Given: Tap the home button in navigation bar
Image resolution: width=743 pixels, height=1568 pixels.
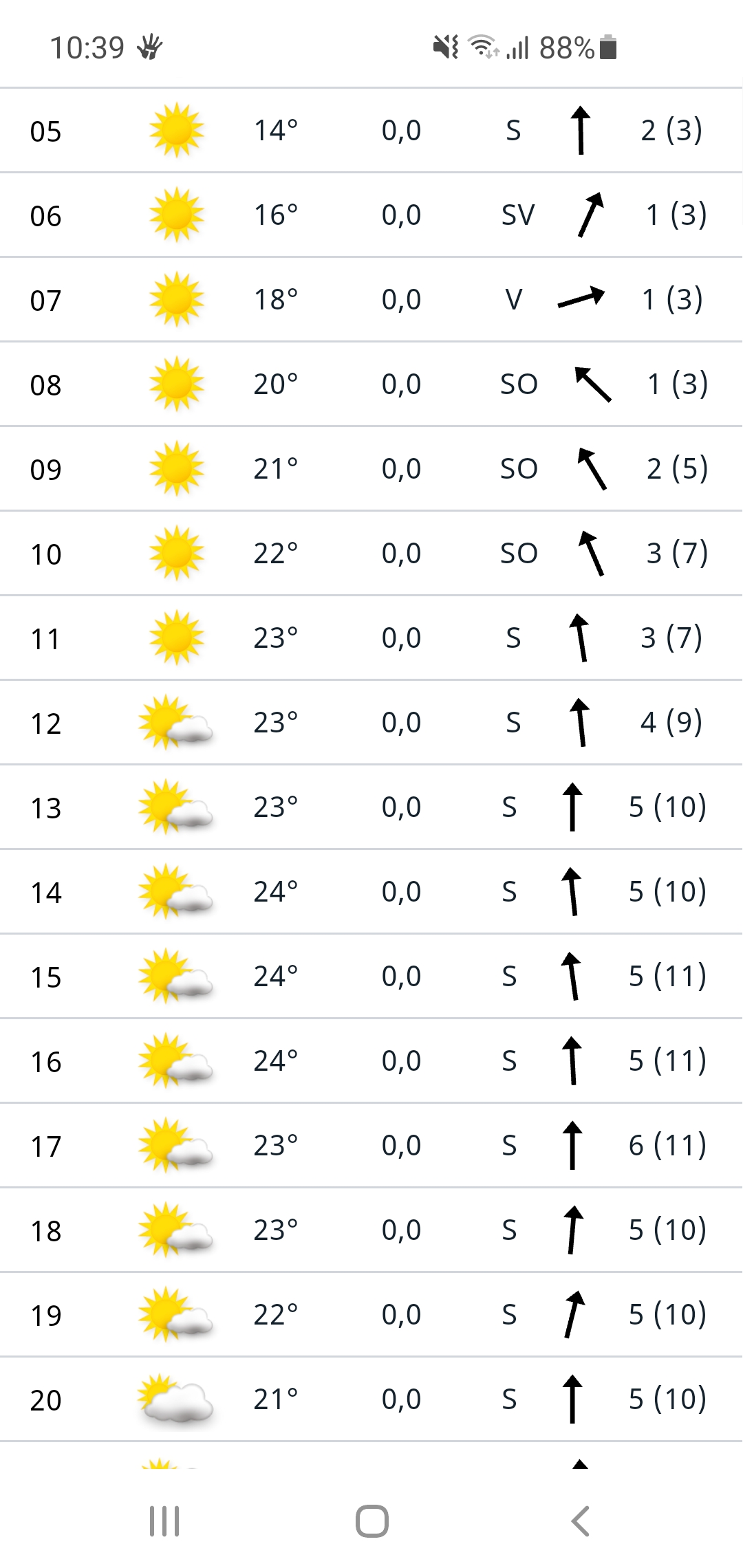Looking at the screenshot, I should pyautogui.click(x=371, y=1521).
